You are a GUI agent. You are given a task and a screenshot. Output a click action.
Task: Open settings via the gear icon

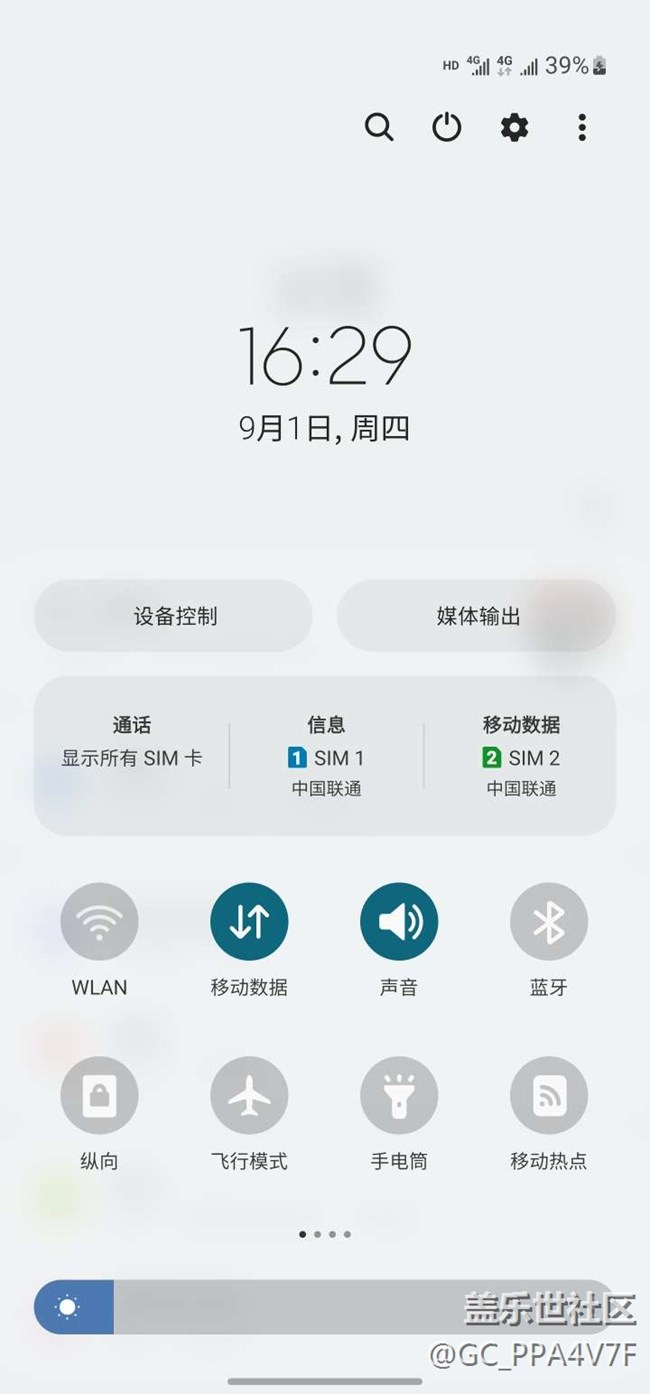point(514,127)
